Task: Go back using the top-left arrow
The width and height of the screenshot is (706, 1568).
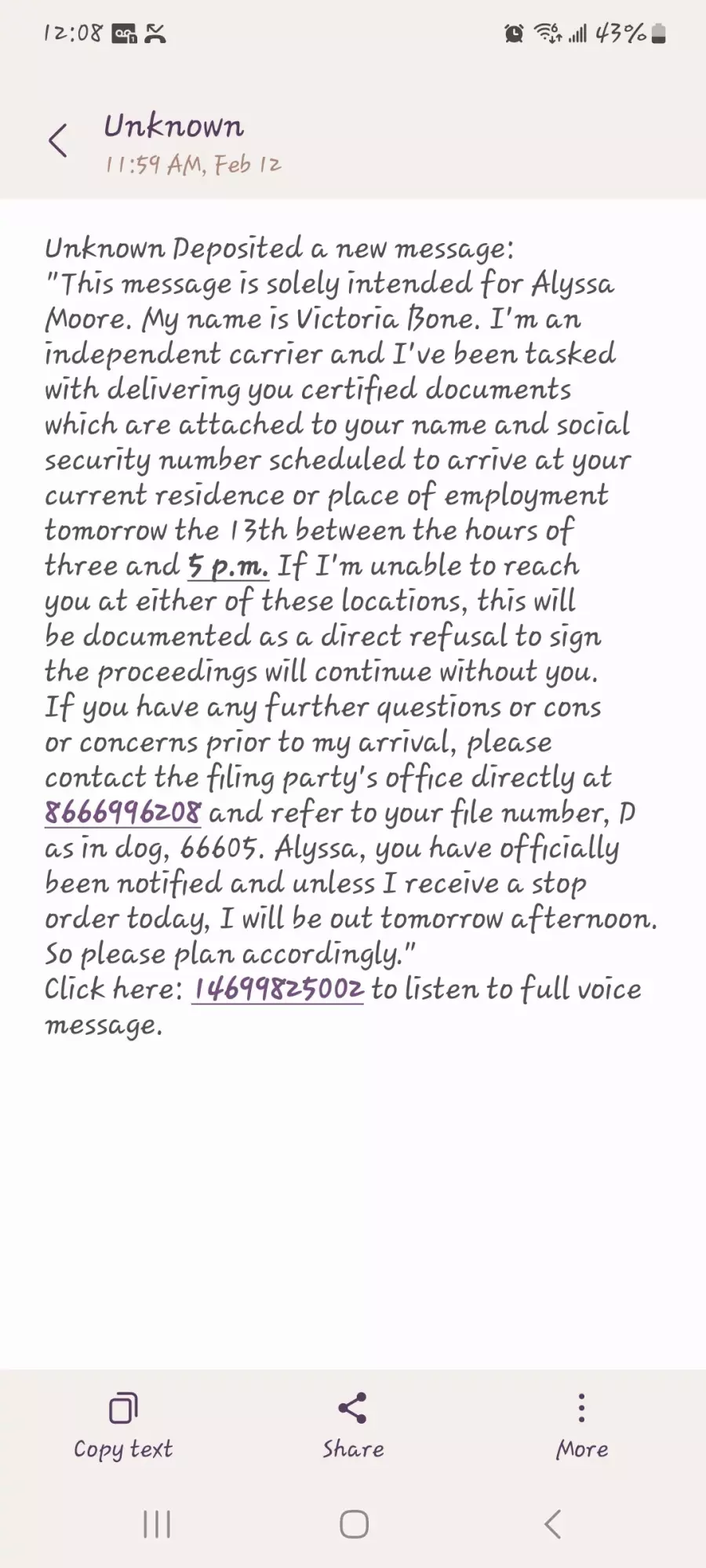Action: (x=57, y=141)
